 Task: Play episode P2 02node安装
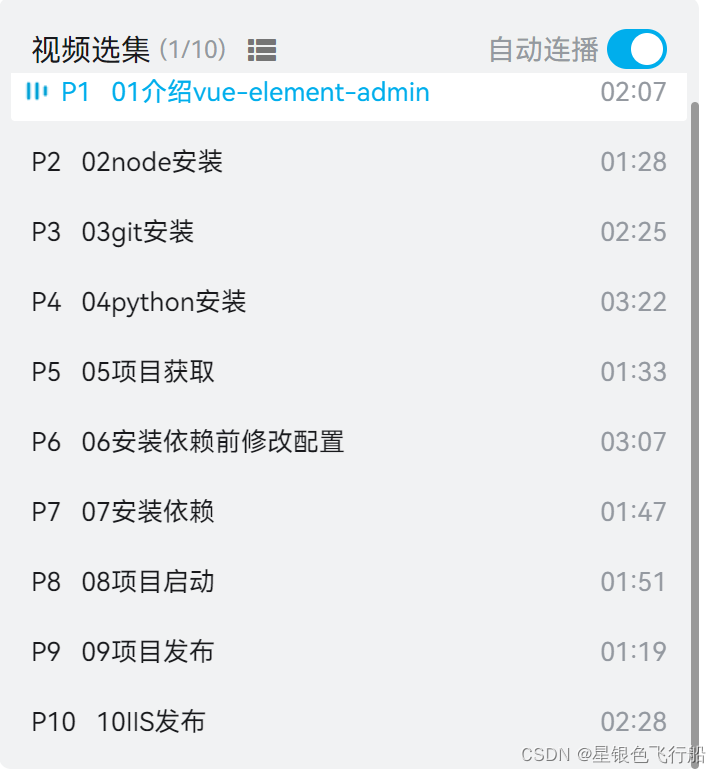[152, 162]
